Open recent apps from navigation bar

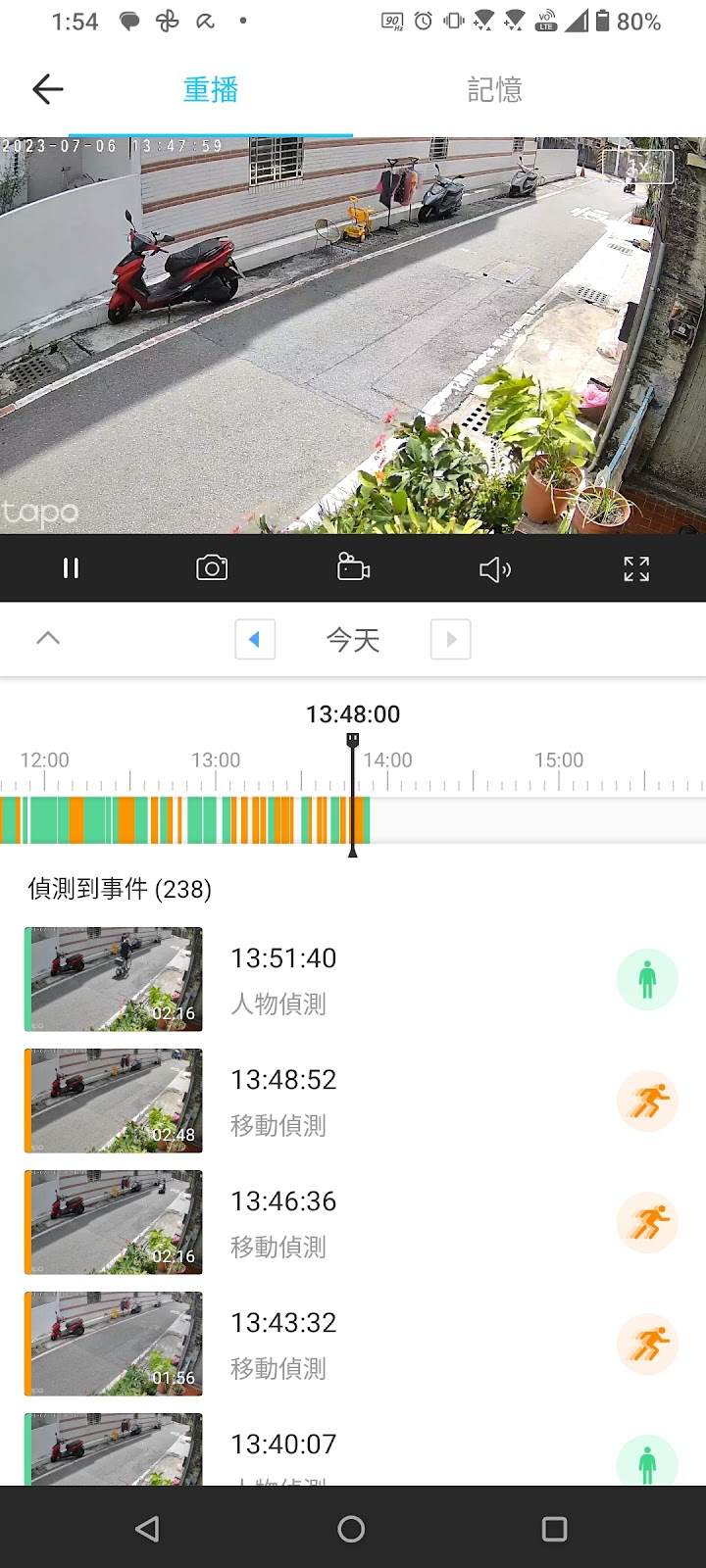(555, 1529)
